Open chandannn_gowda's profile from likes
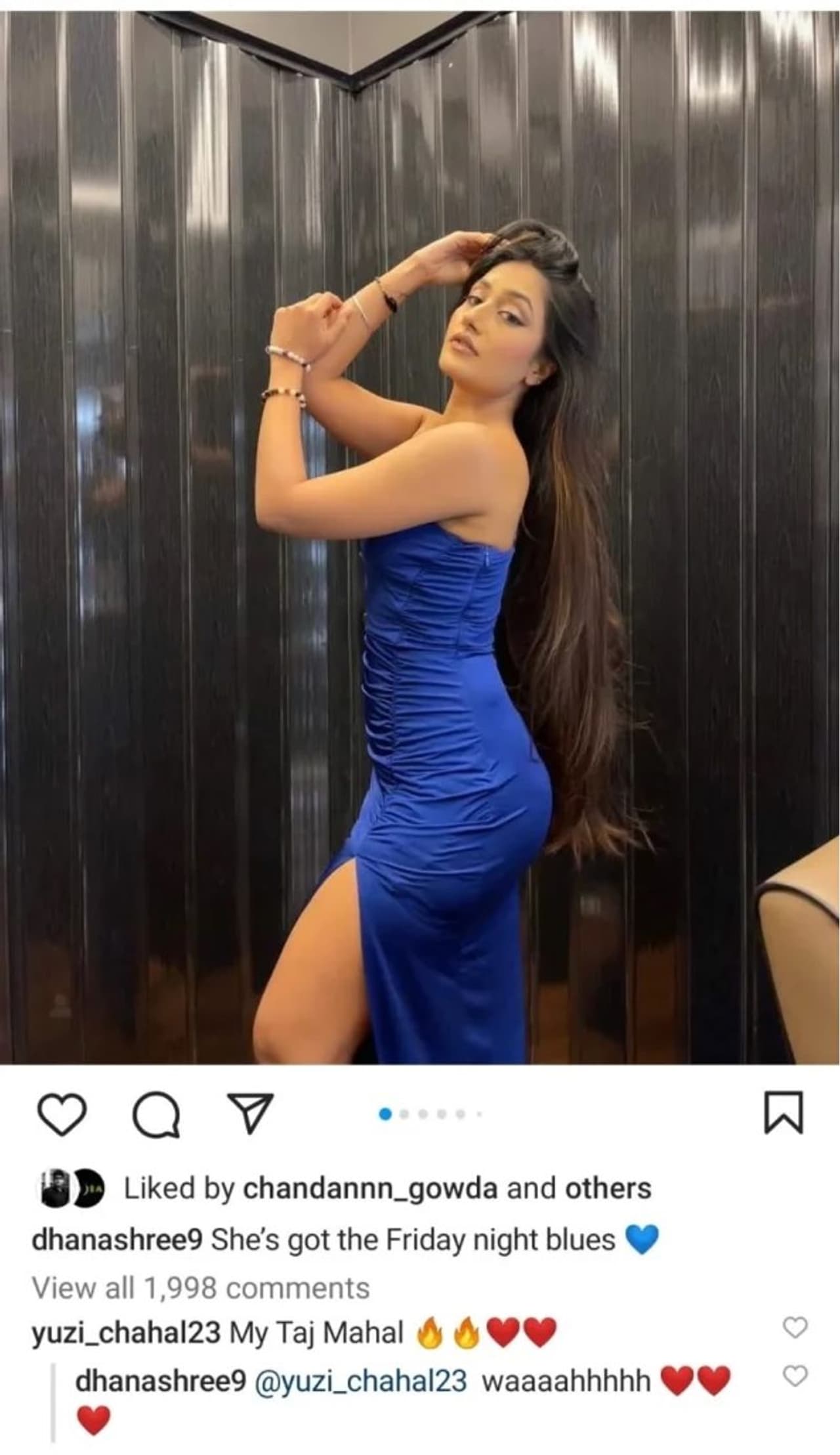 click(370, 1188)
